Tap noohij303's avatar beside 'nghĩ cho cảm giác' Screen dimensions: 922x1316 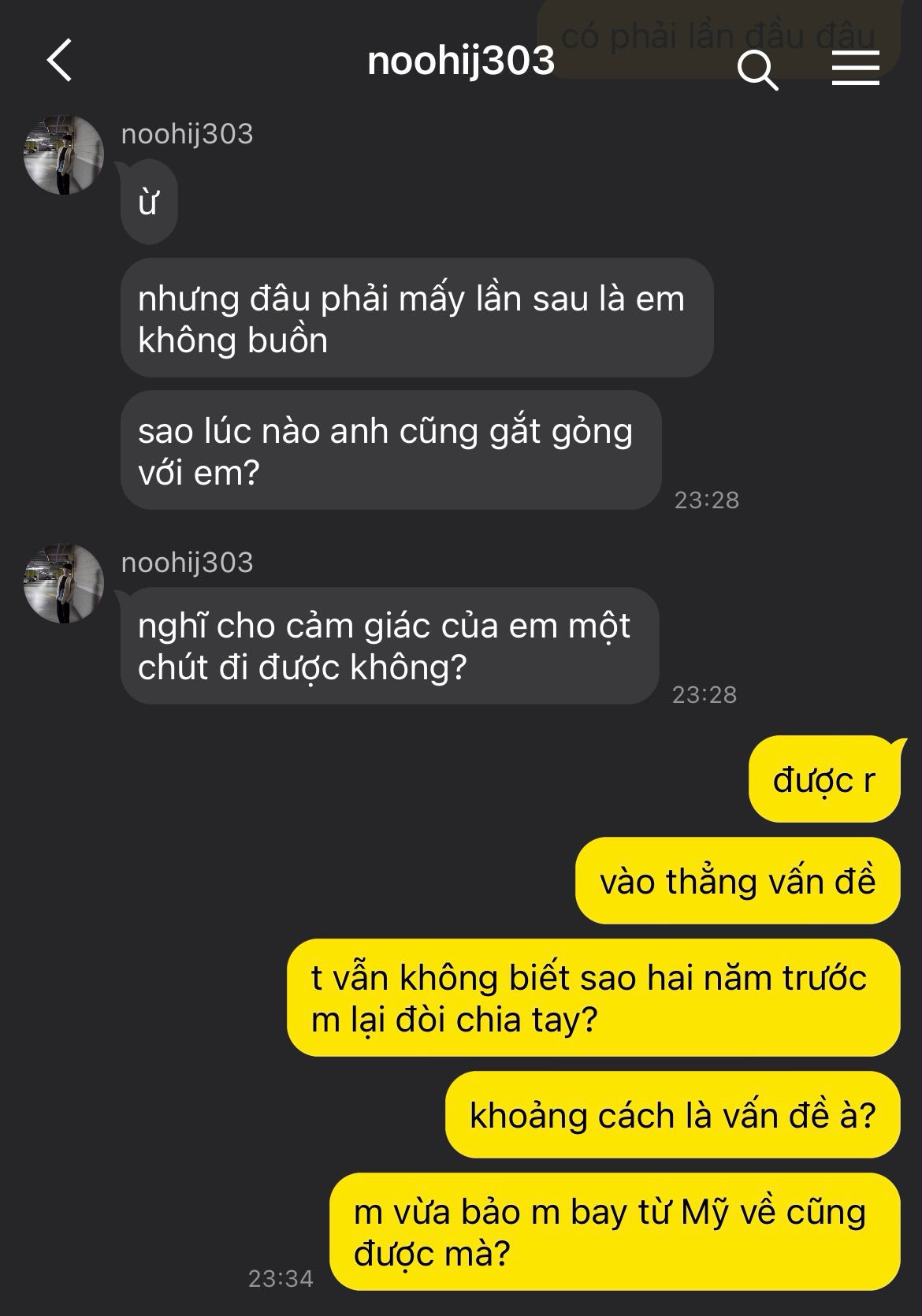click(x=64, y=583)
